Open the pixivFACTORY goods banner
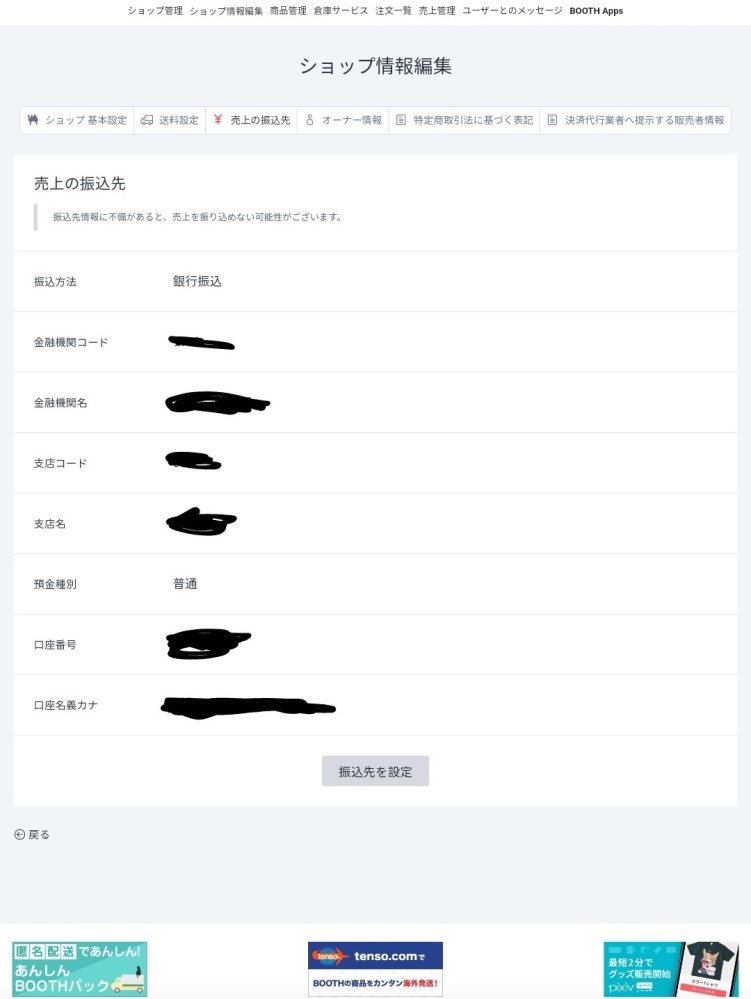Viewport: 751px width, 999px height. 671,968
